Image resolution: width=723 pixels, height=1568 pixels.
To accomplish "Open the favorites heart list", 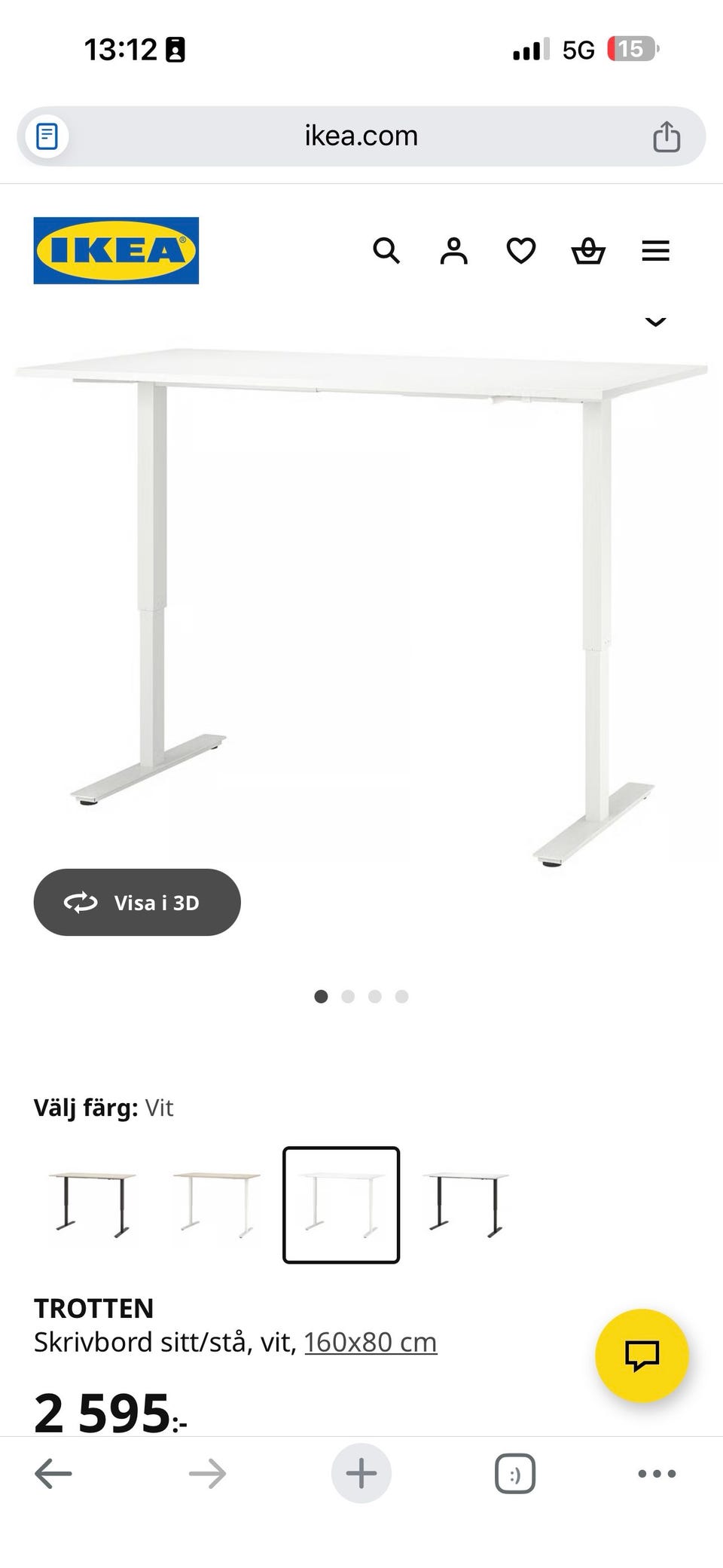I will [x=520, y=251].
